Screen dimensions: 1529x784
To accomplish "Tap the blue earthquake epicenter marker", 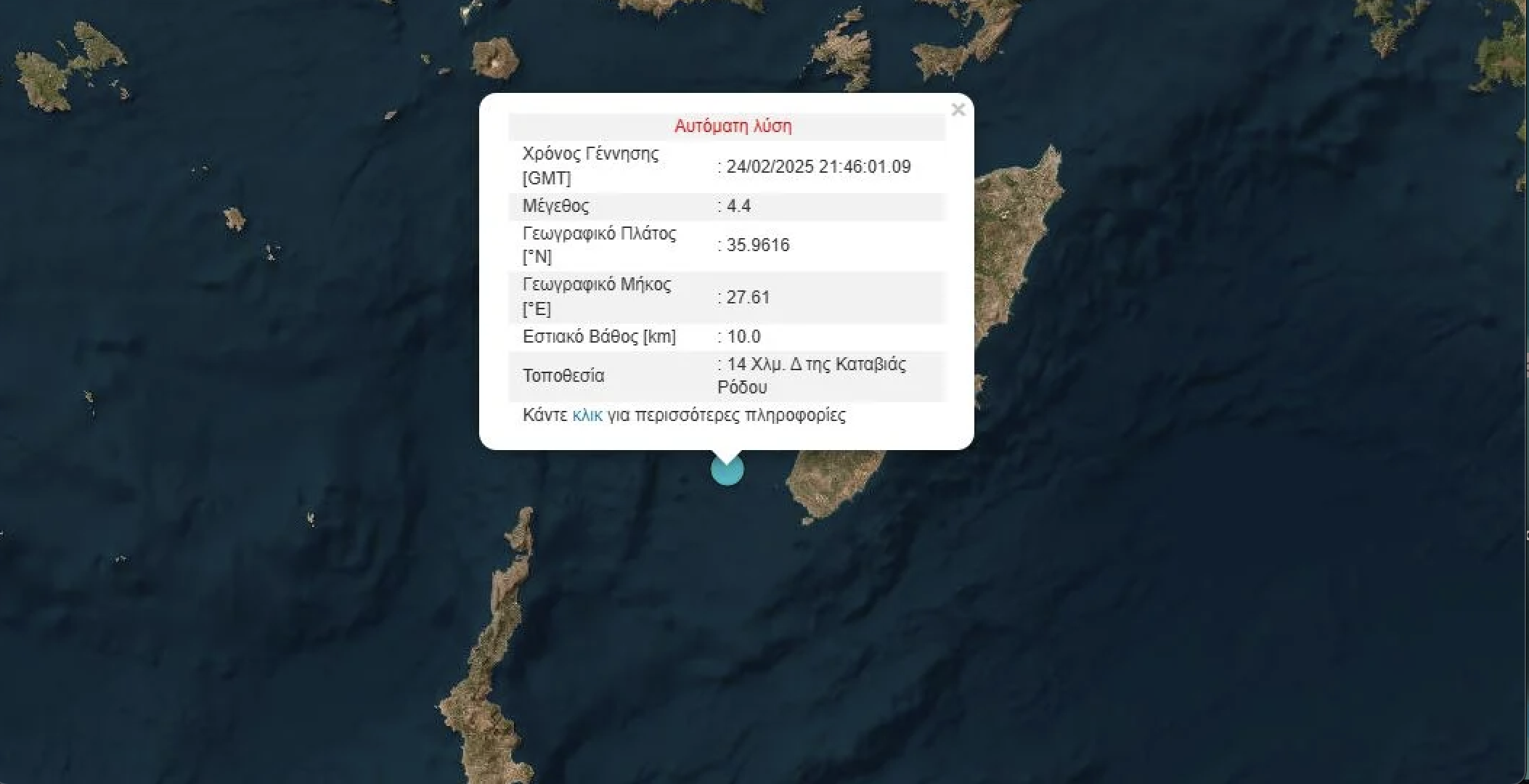I will click(x=727, y=470).
